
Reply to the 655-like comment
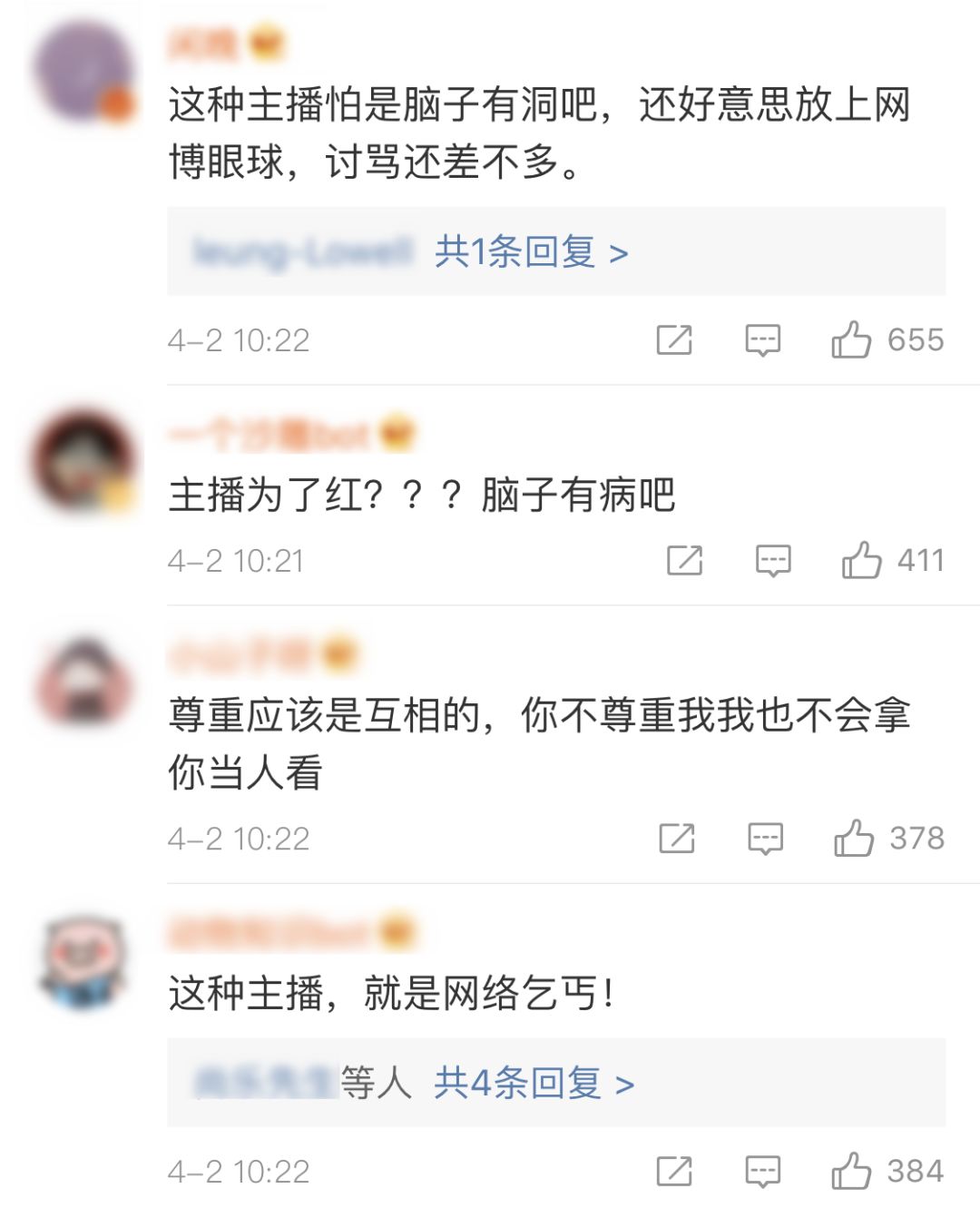(762, 340)
